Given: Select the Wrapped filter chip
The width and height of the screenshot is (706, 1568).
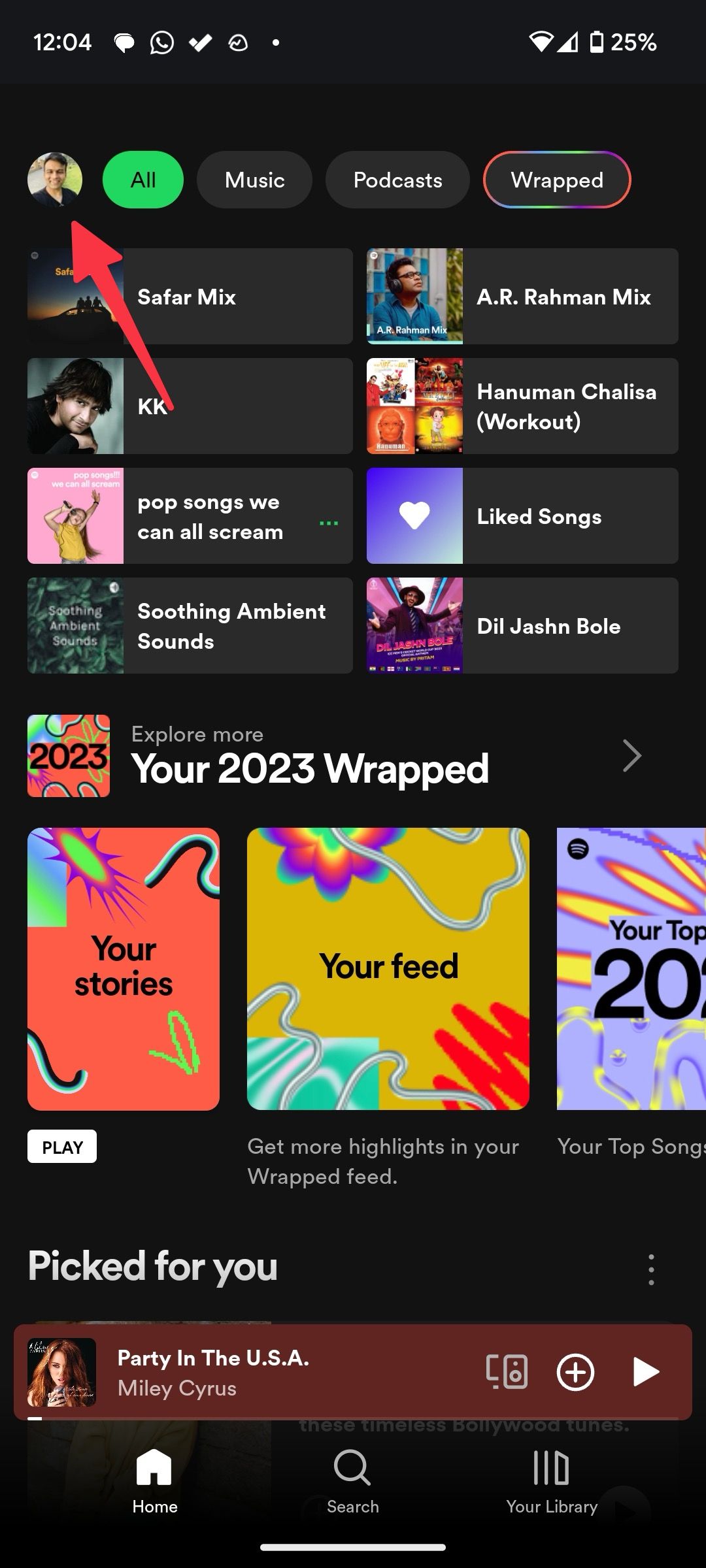Looking at the screenshot, I should (x=556, y=180).
